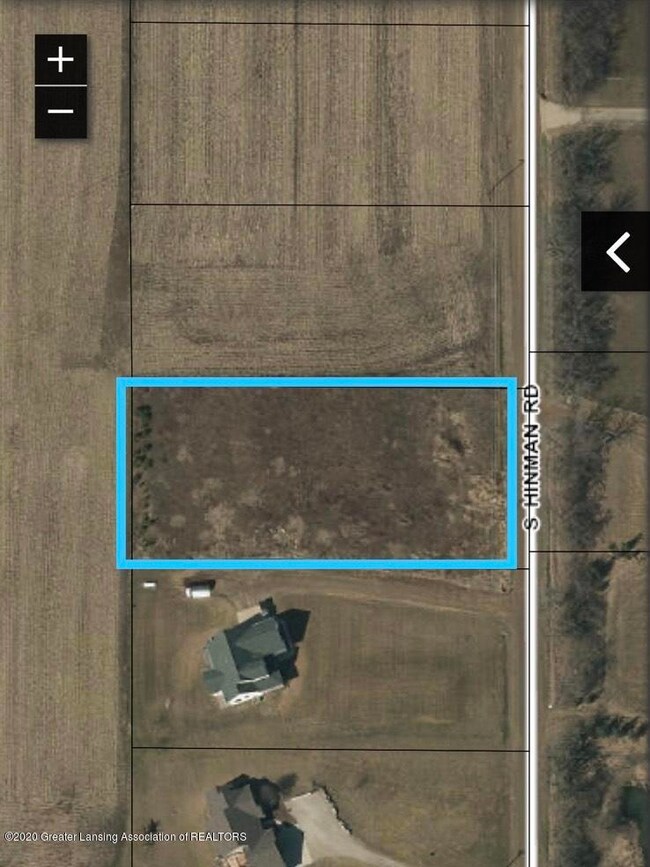This screenshot has width=650, height=867.
Task: Zoom out on the map
Action: [61, 112]
